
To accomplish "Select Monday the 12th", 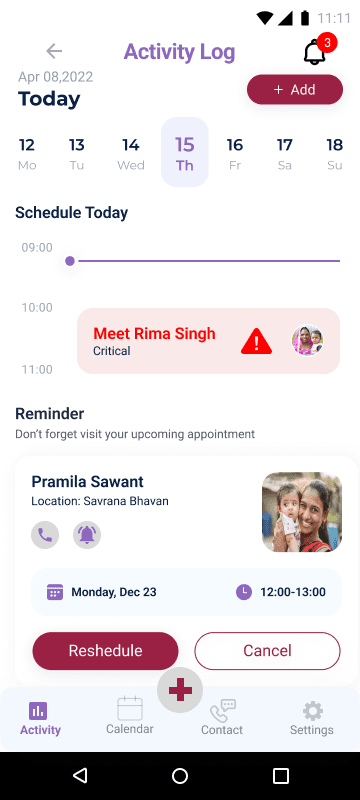I will 27,152.
